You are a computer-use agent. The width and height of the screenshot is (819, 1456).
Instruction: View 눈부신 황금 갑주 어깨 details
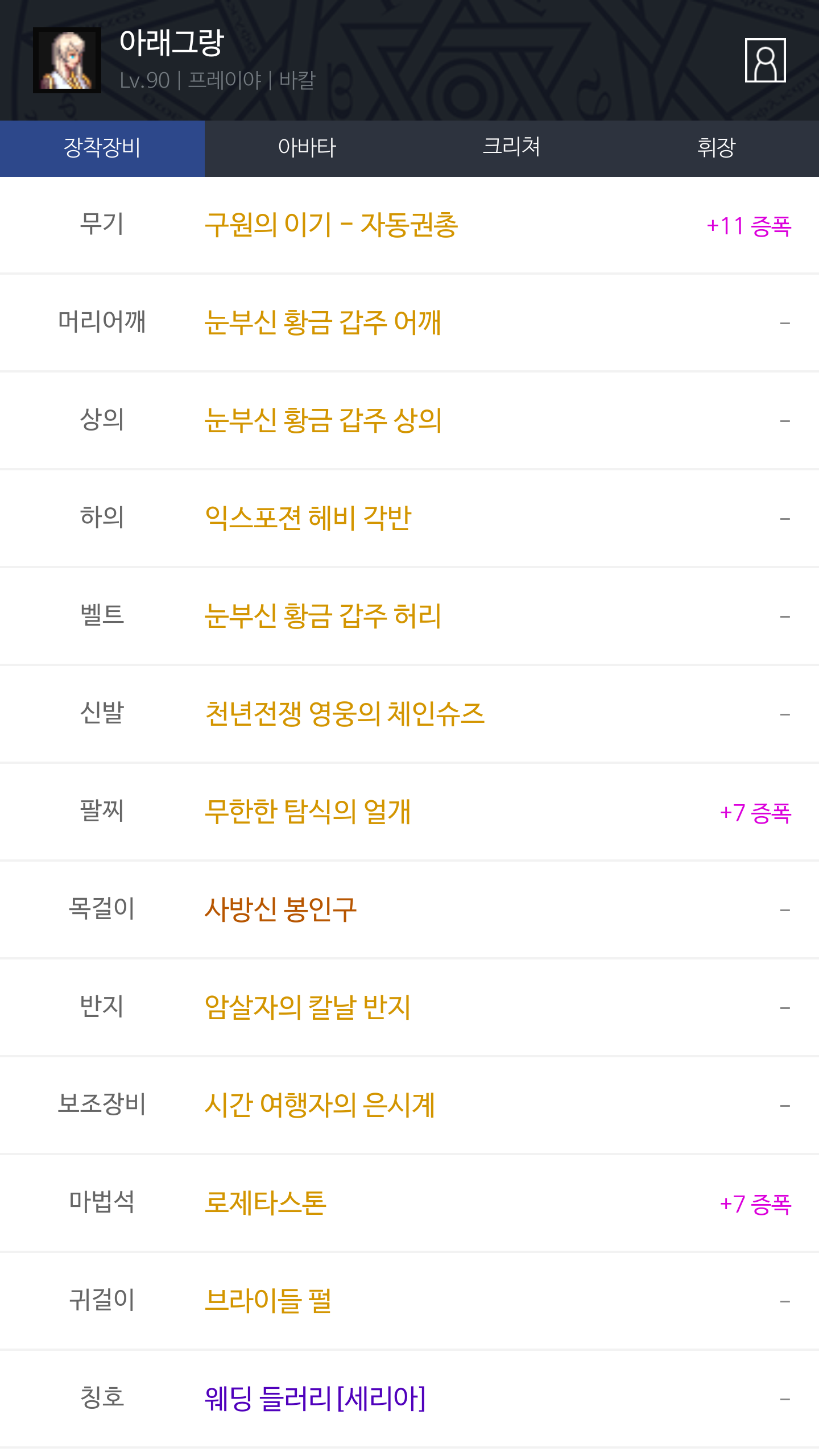point(409,323)
